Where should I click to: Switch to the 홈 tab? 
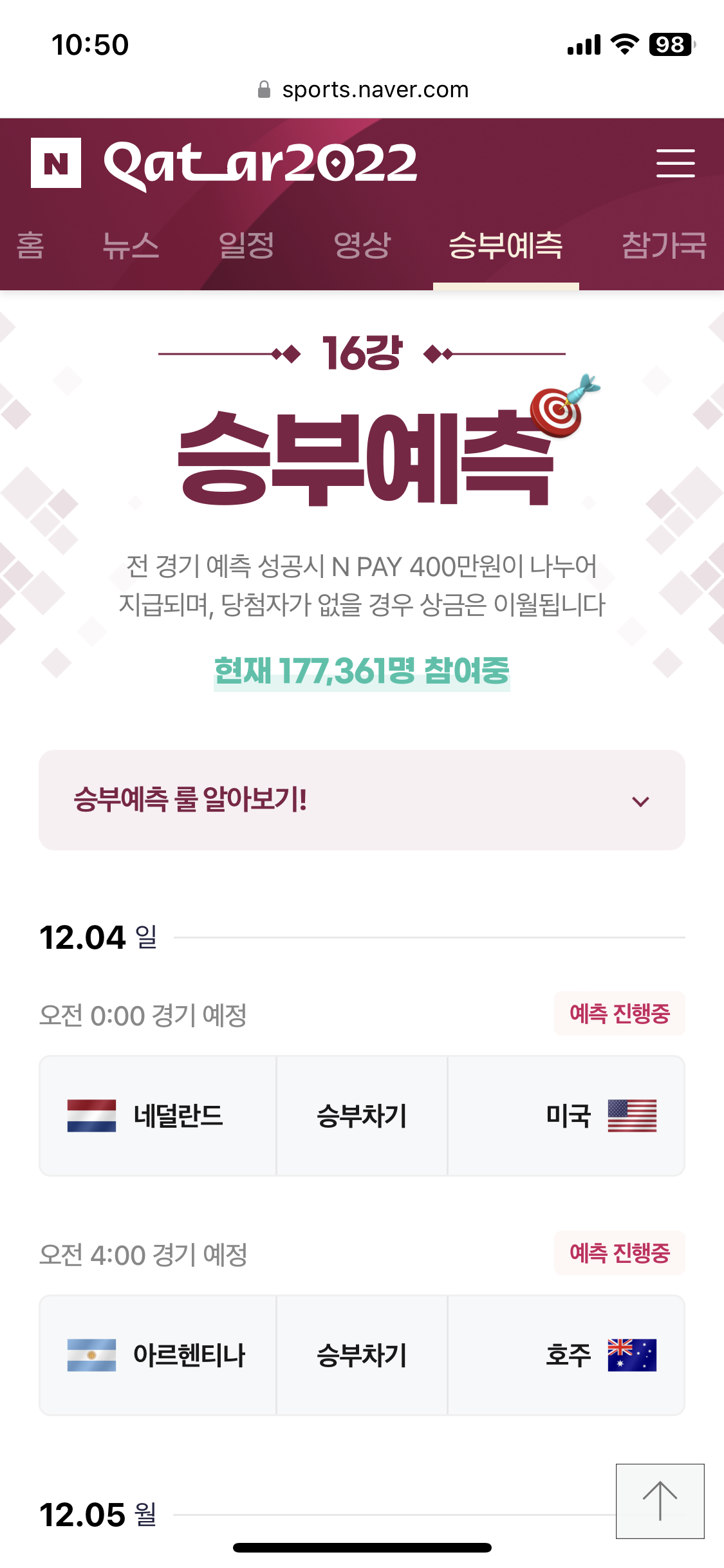30,245
